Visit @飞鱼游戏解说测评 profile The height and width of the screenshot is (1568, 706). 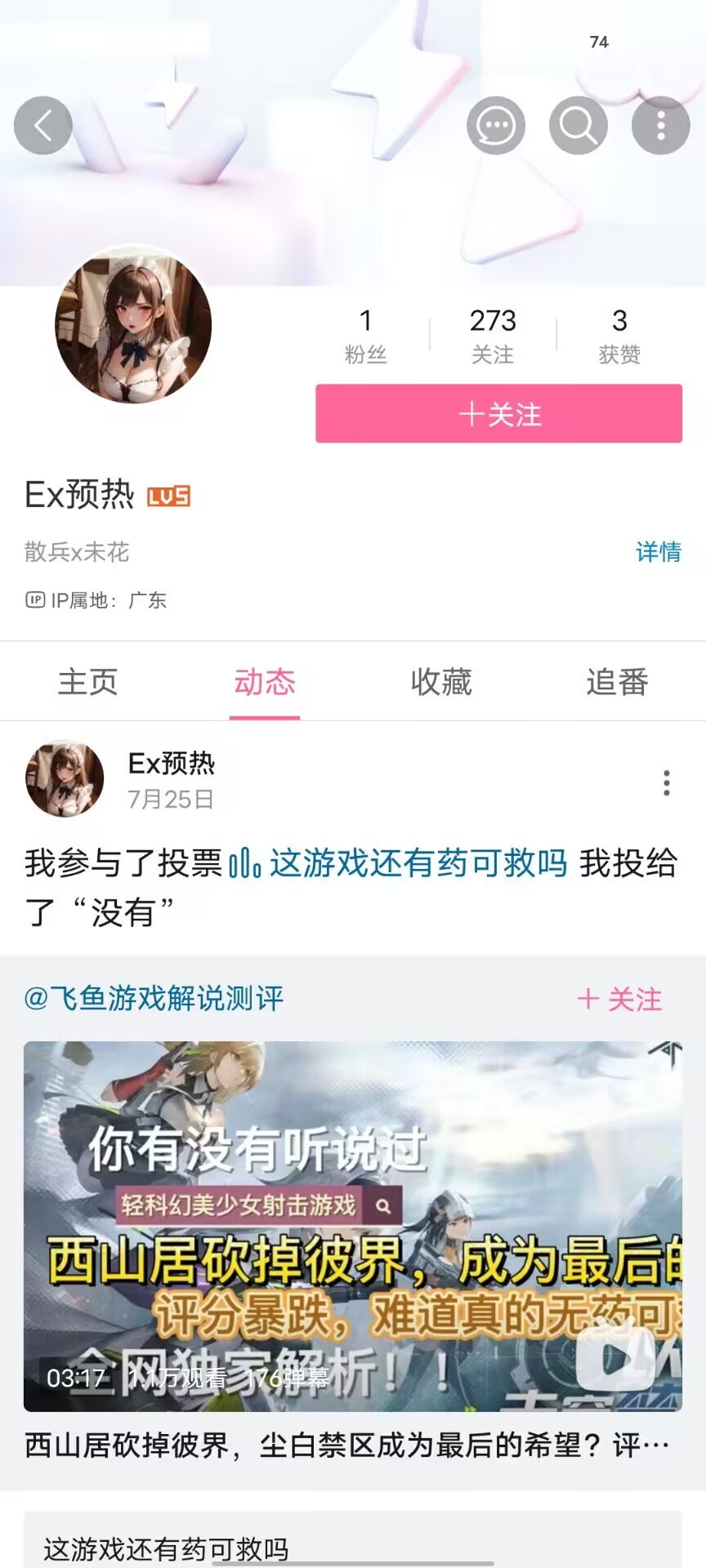154,998
